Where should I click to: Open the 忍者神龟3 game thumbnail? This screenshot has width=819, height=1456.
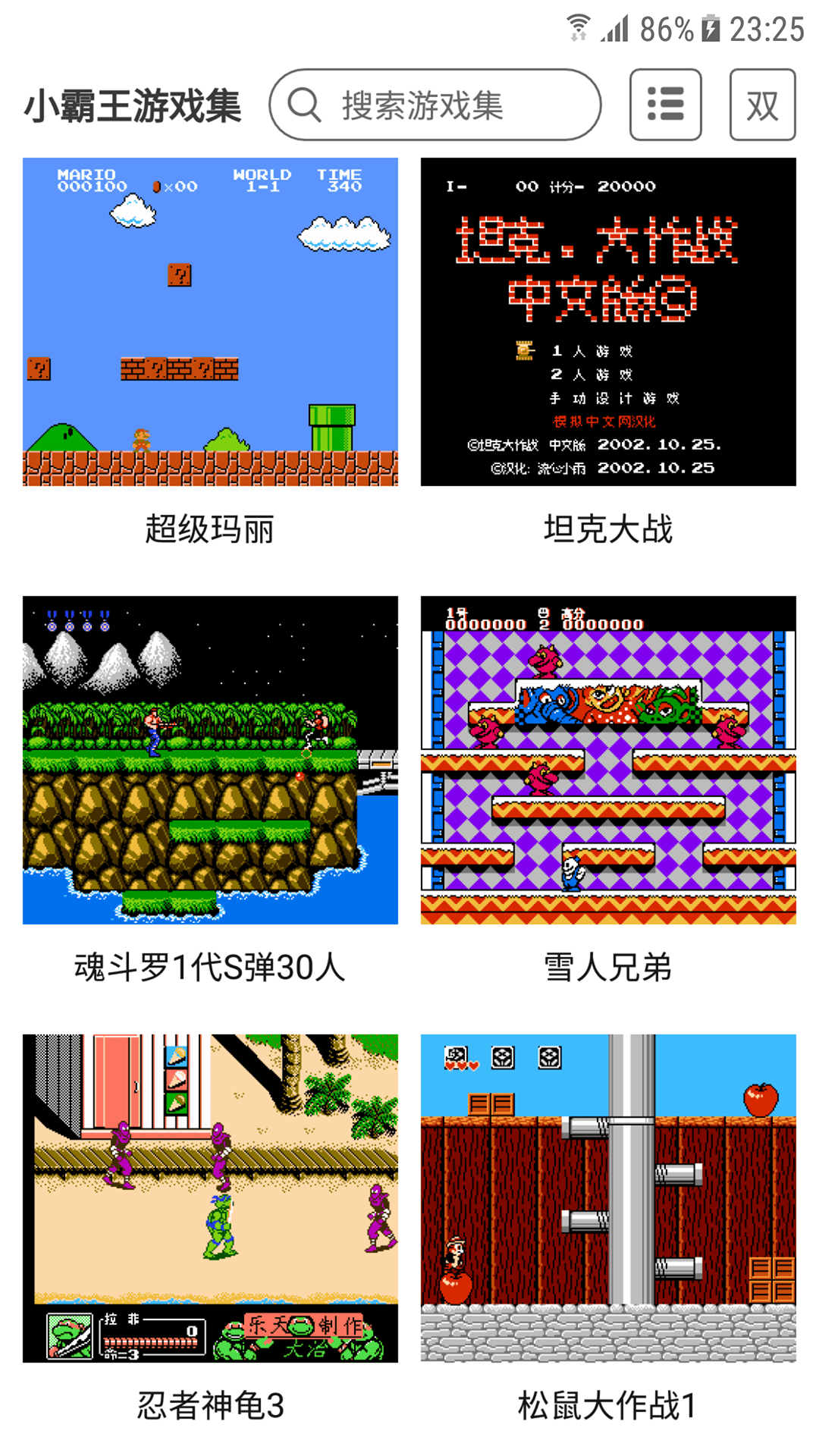point(210,1194)
